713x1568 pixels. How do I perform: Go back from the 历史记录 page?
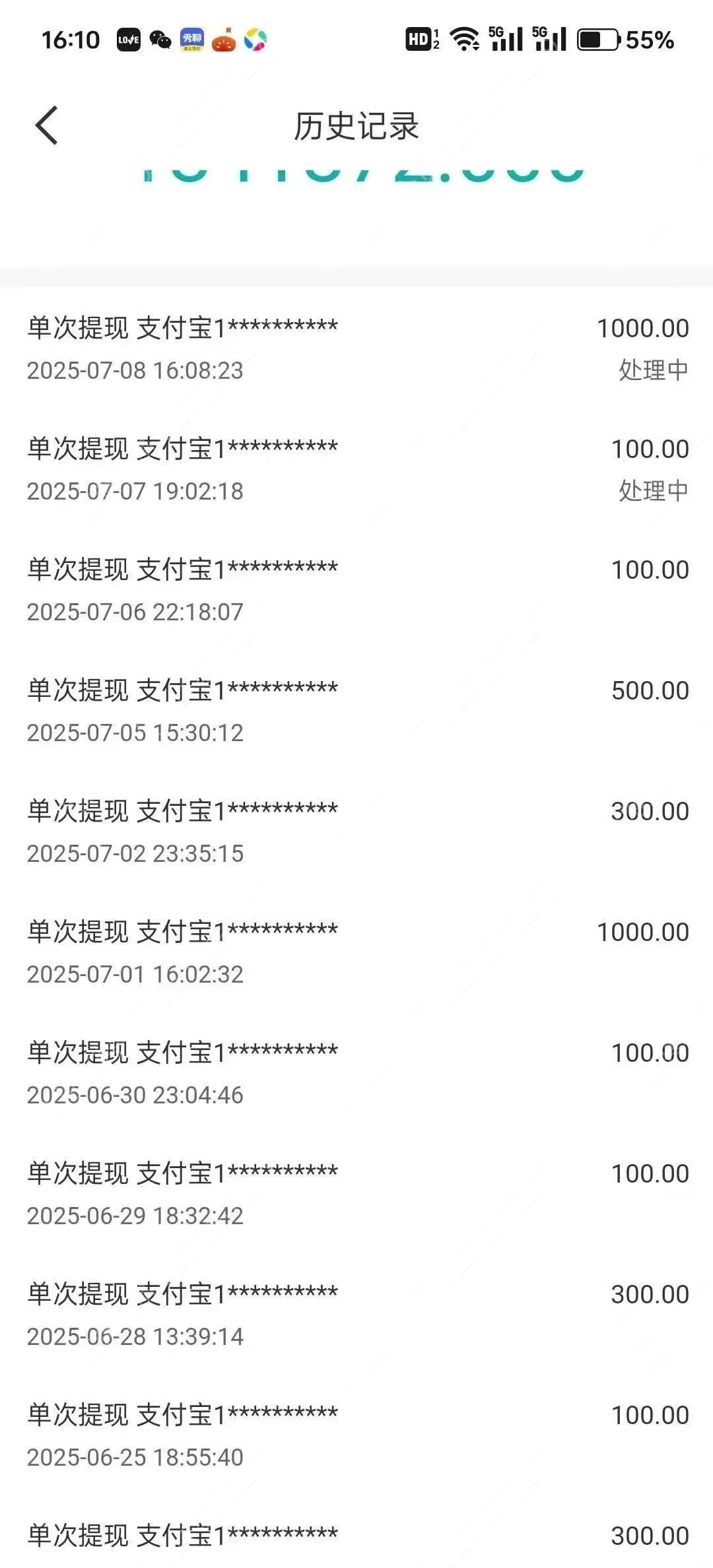click(x=46, y=125)
